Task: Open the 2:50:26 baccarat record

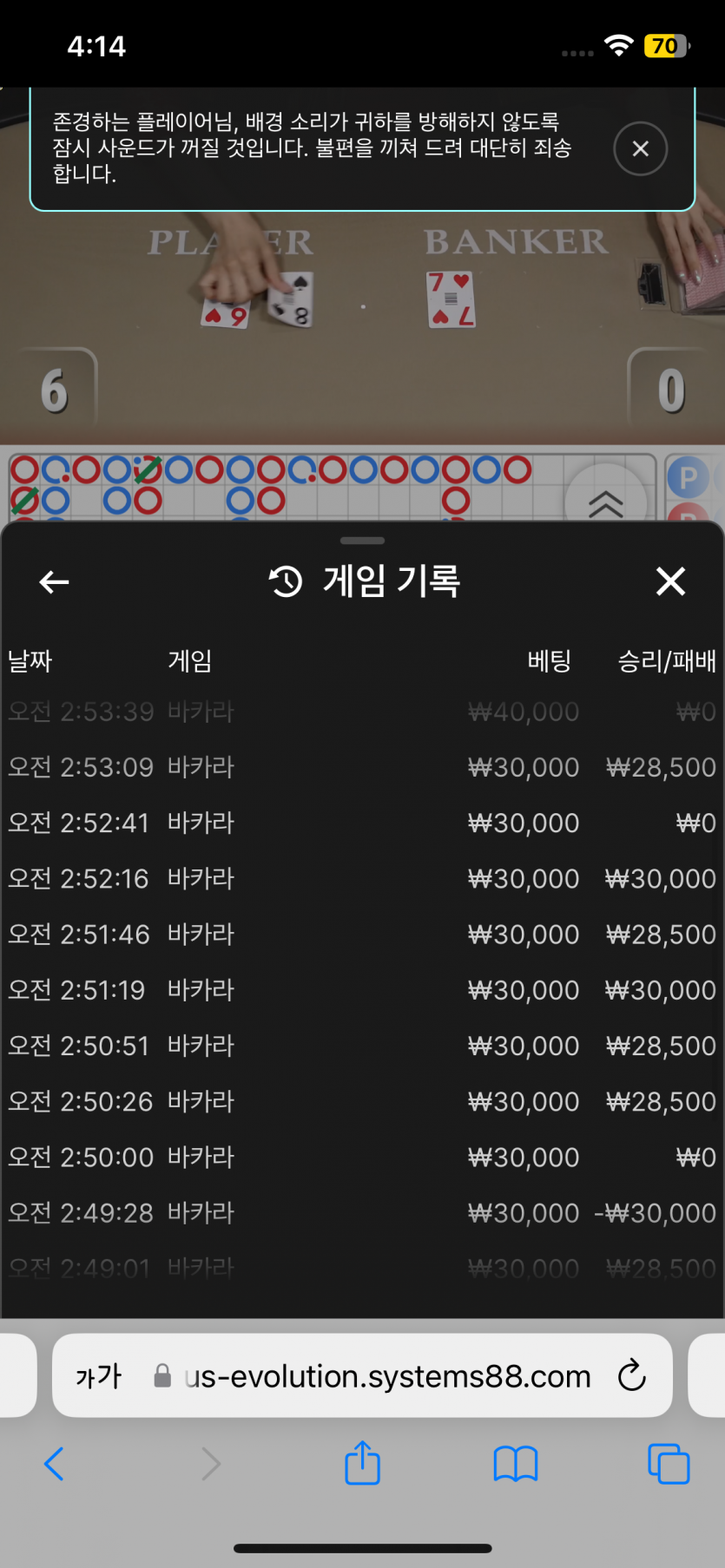Action: click(x=362, y=1101)
